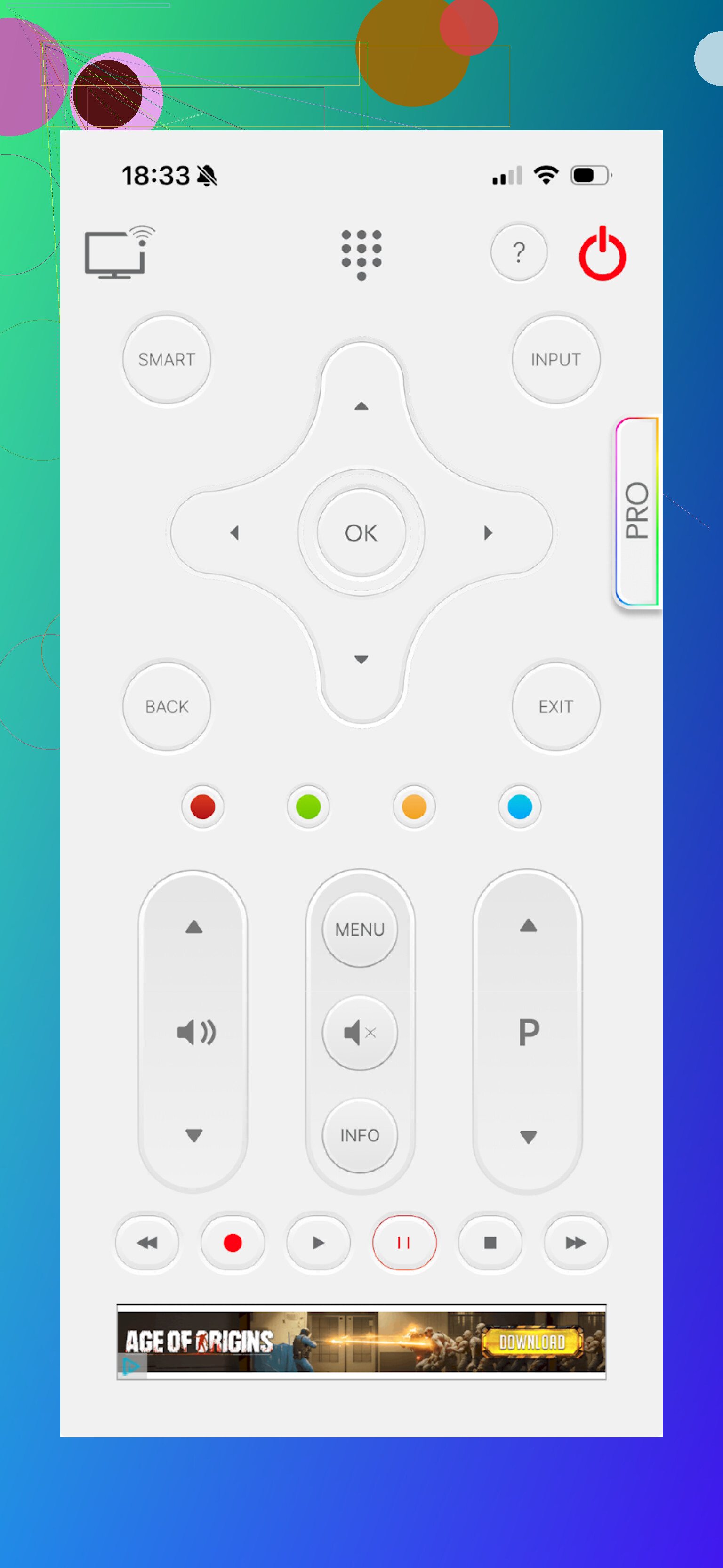Show INFO for the channel

point(360,1135)
